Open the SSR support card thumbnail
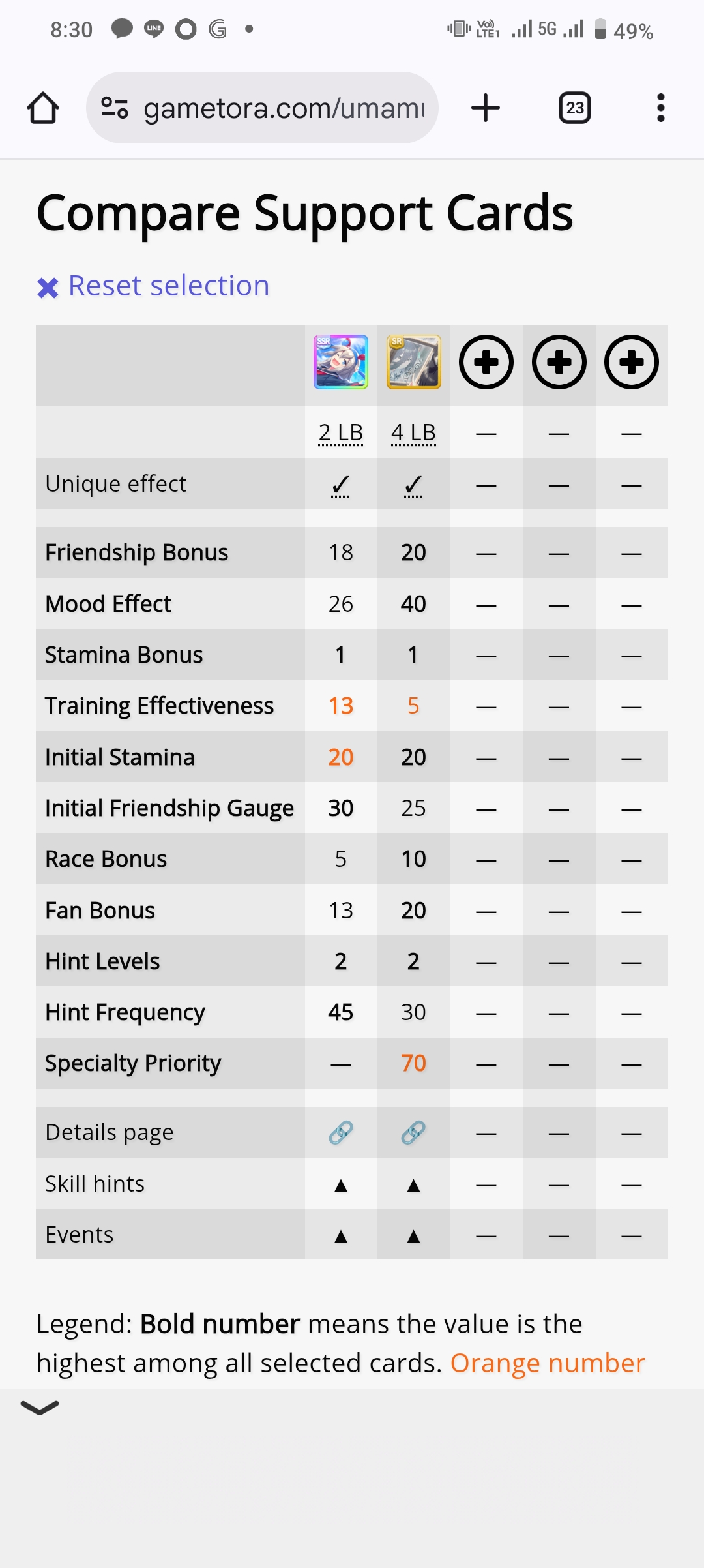Image resolution: width=704 pixels, height=1568 pixels. (x=341, y=363)
